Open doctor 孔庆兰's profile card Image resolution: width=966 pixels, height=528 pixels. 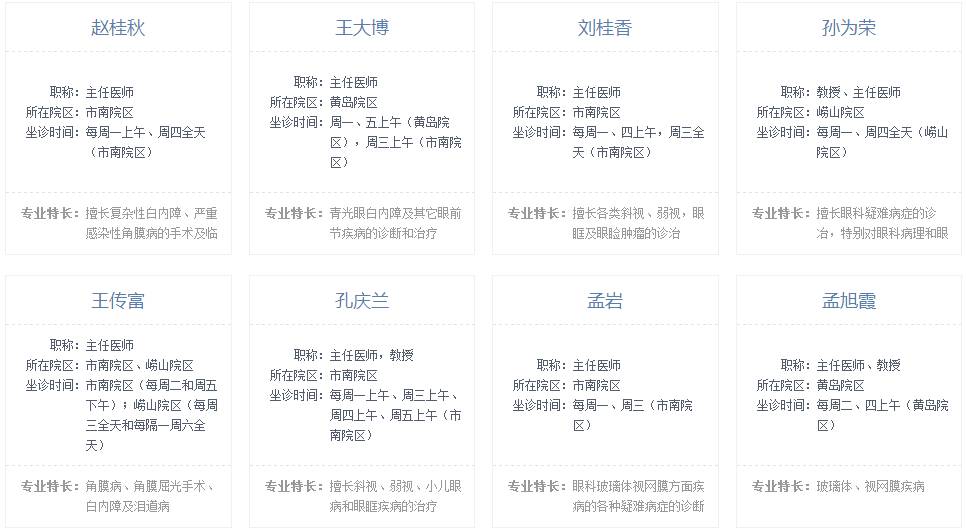click(362, 300)
